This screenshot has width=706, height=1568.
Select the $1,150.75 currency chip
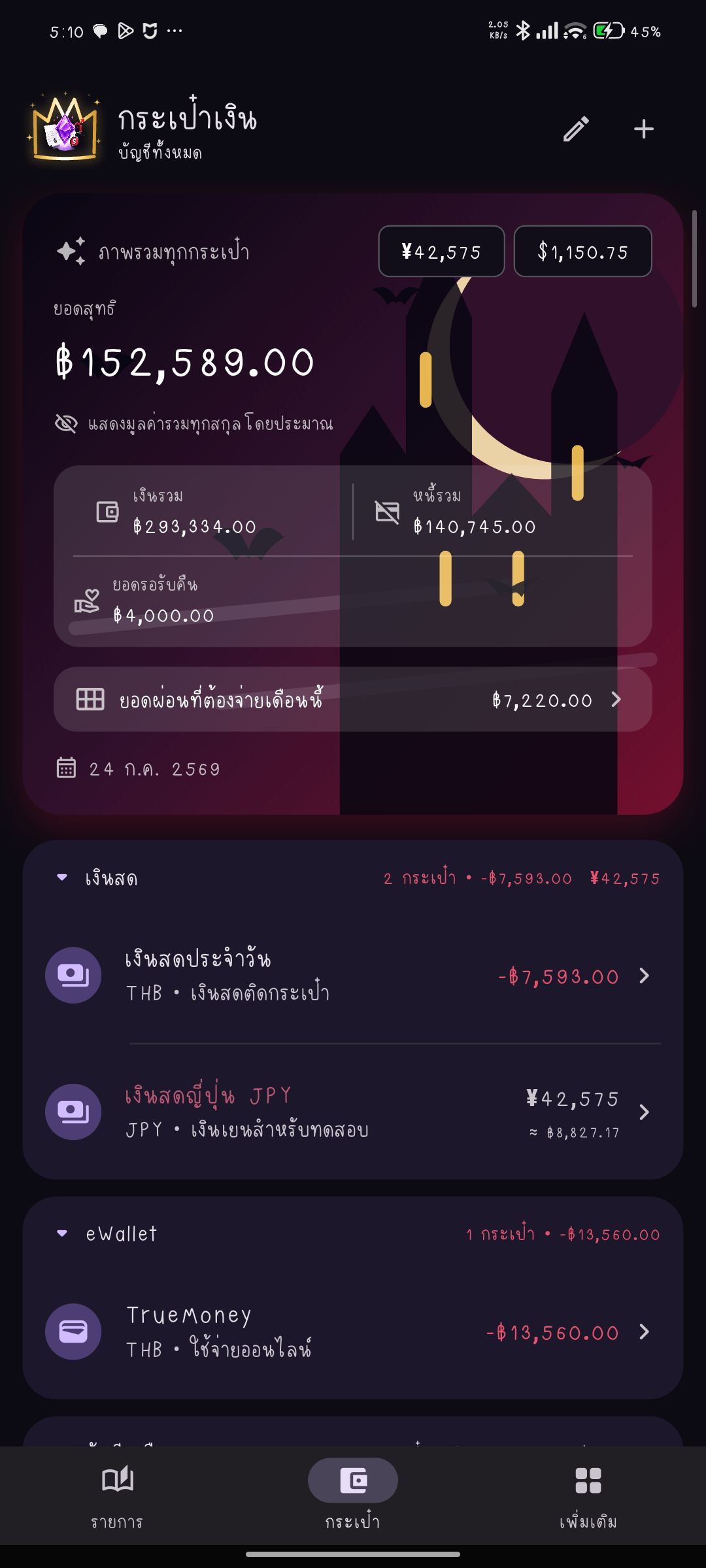(582, 252)
